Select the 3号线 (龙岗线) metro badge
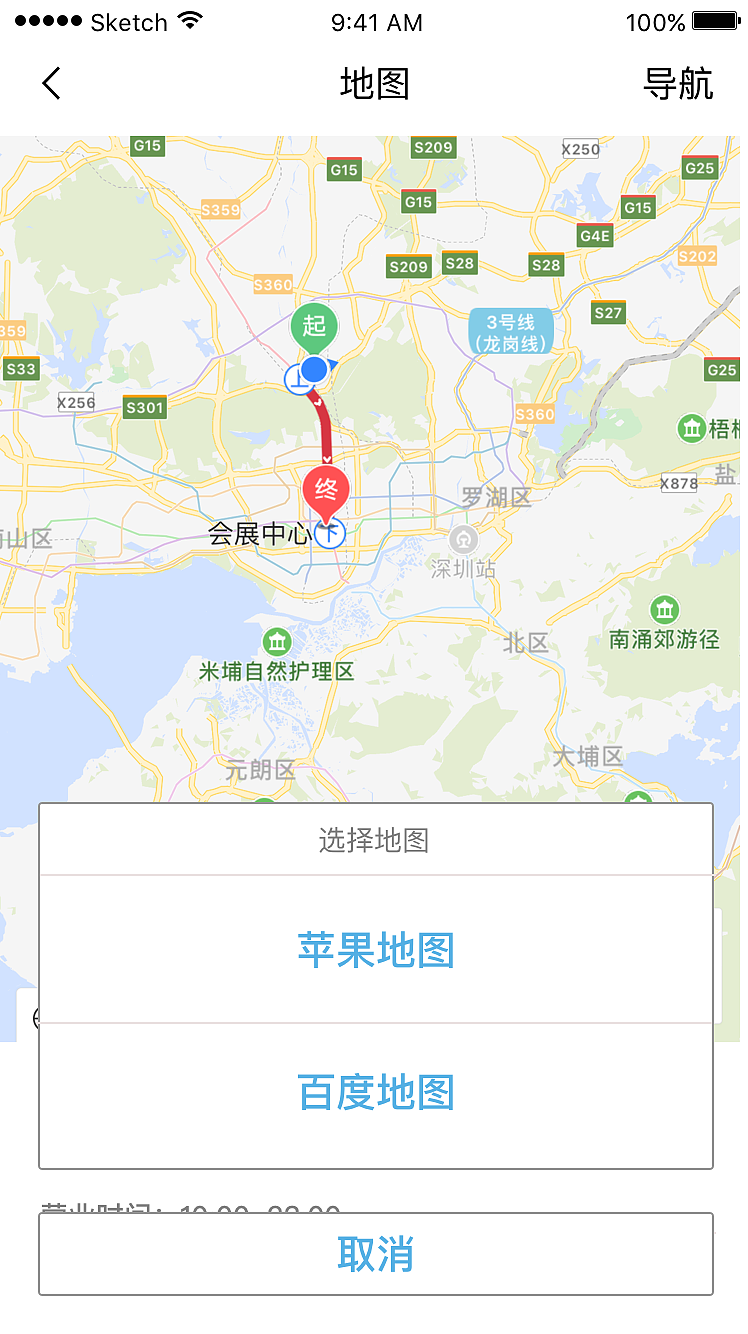 510,332
